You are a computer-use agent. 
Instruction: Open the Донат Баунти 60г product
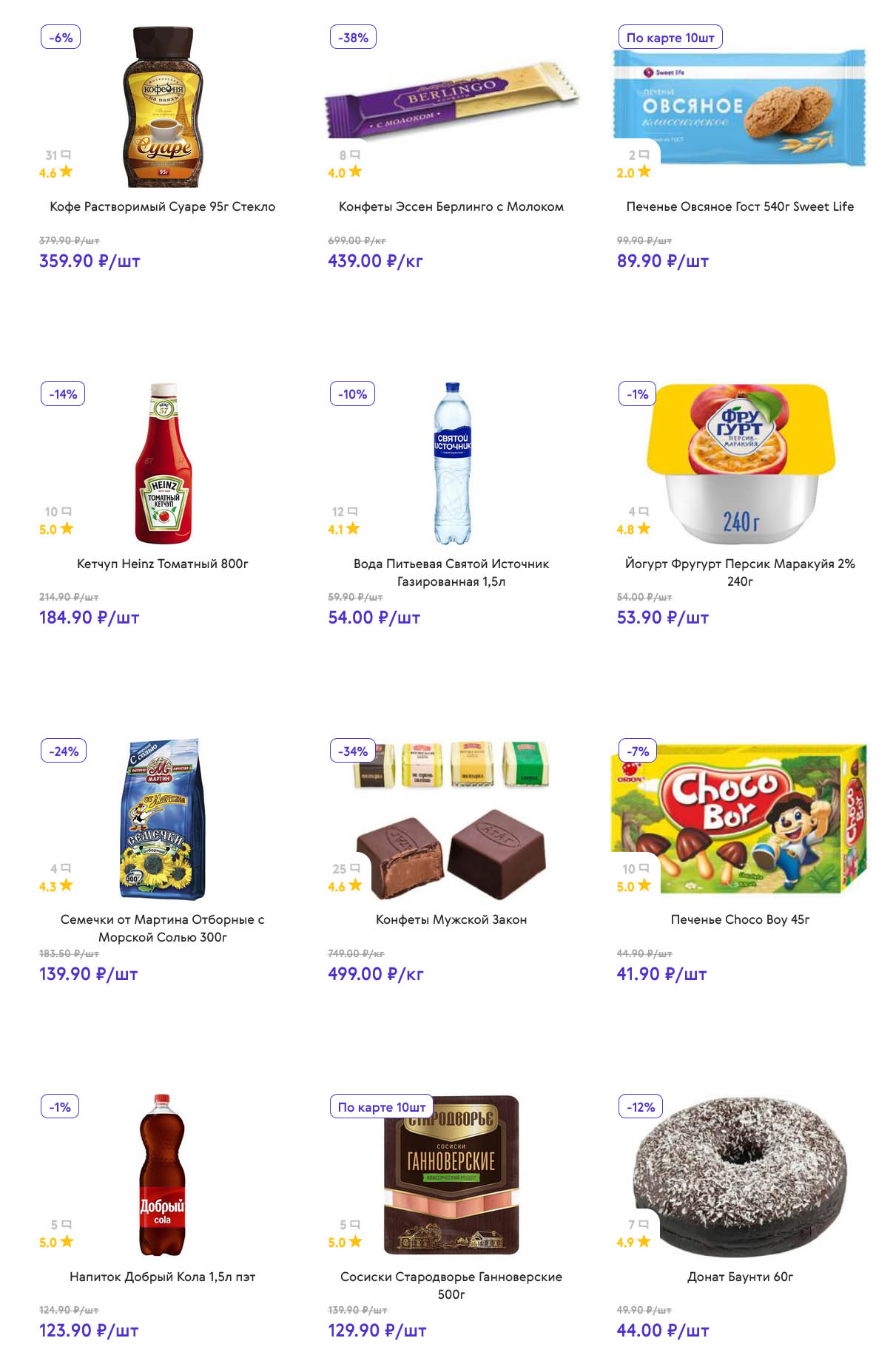tap(739, 1277)
